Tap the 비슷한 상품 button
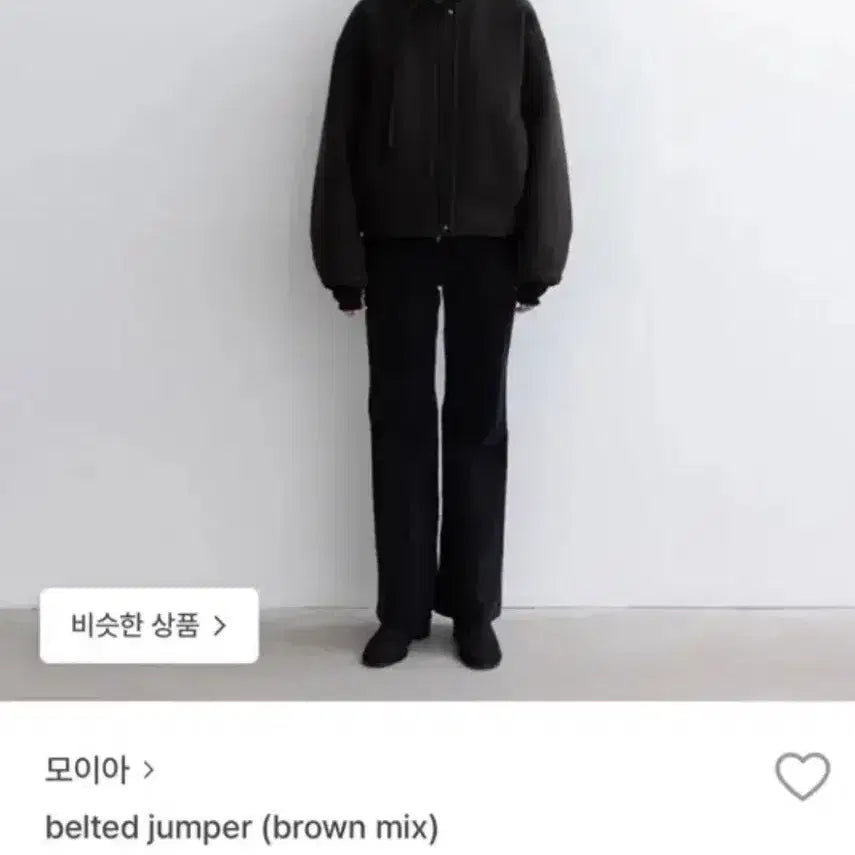Viewport: 855px width, 855px height. pyautogui.click(x=149, y=626)
